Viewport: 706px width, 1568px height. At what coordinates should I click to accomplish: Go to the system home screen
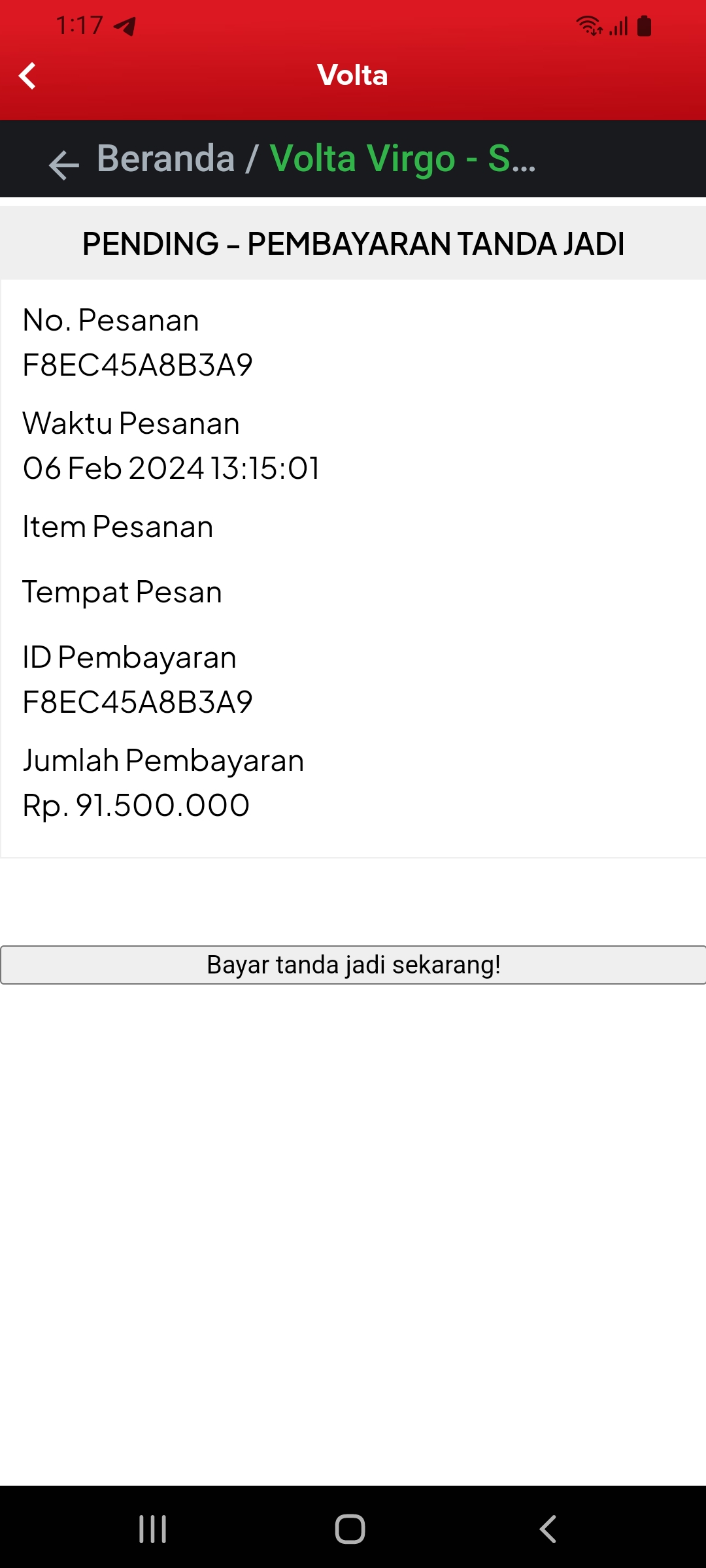pyautogui.click(x=350, y=1529)
